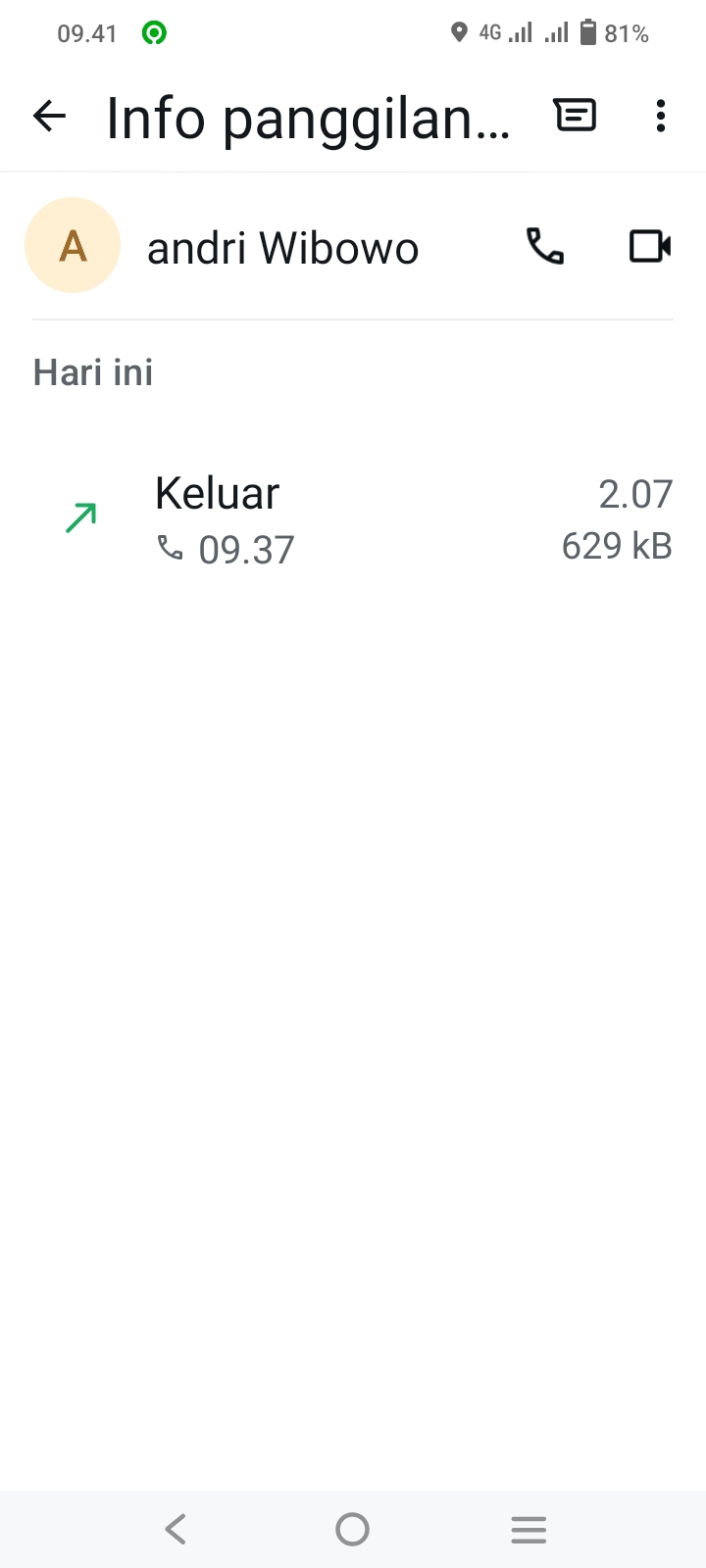
Task: Tap the system home button
Action: 352,1529
